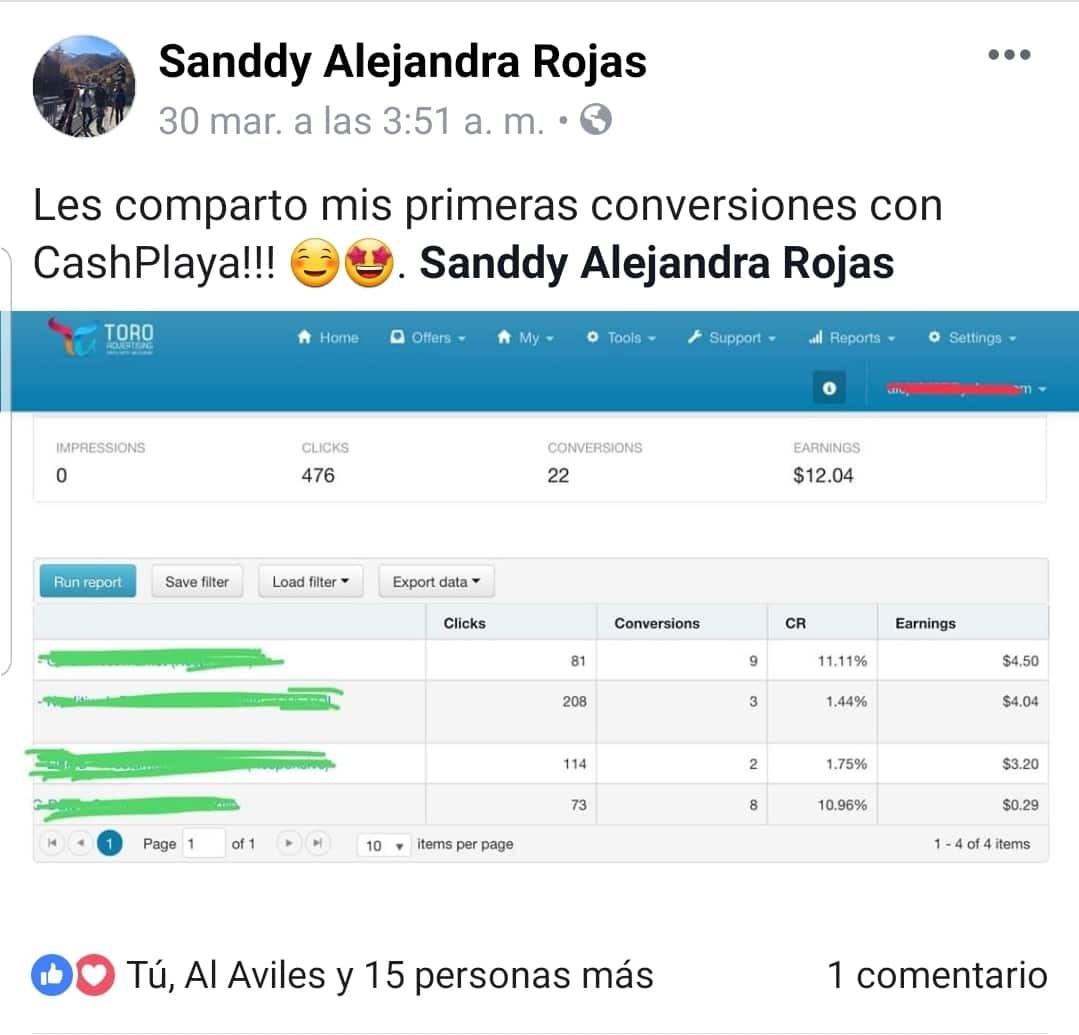View who reacted to this post
The image size is (1079, 1035).
390,975
